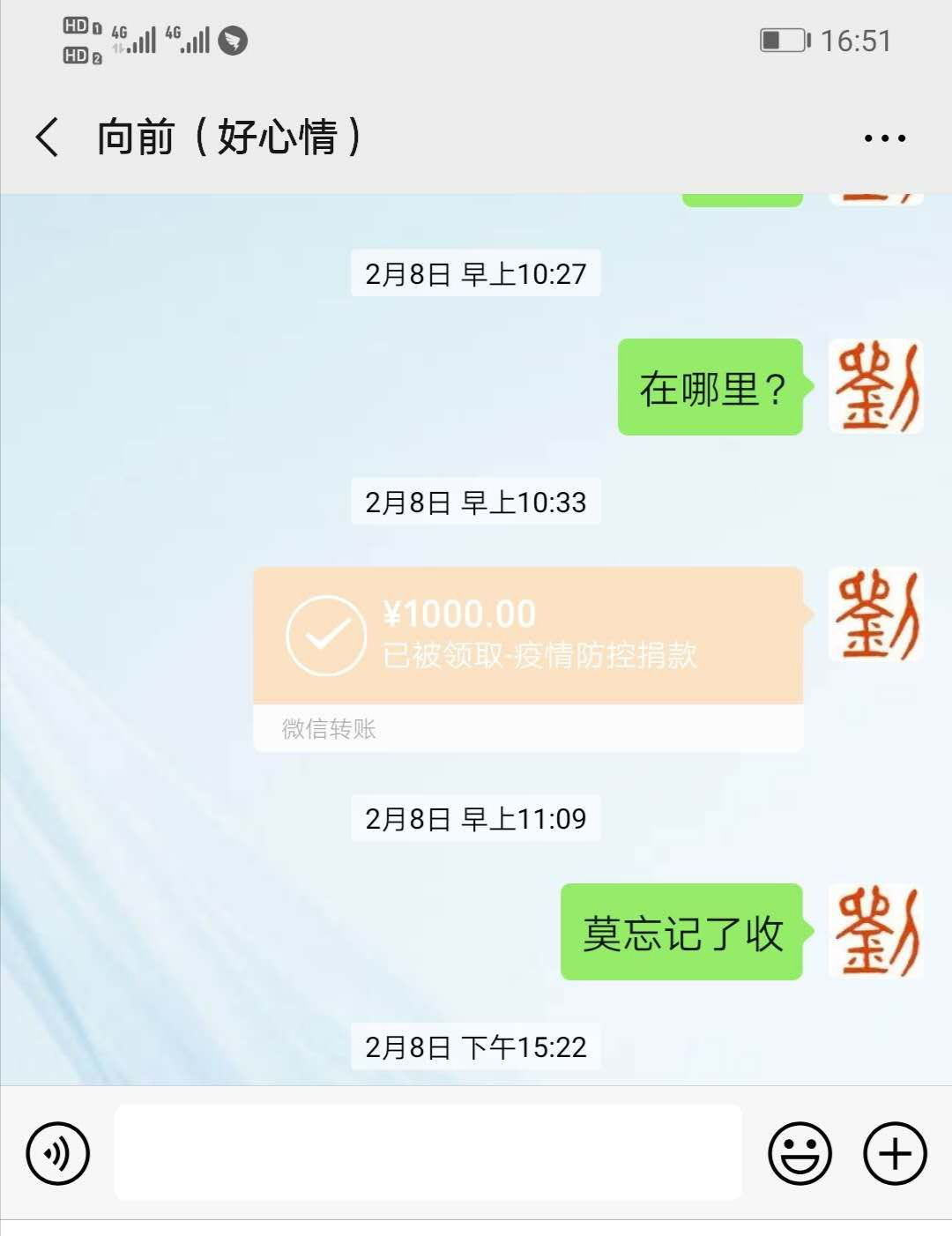The image size is (952, 1236).
Task: Go back from the 向前（好心情）chat
Action: (48, 138)
